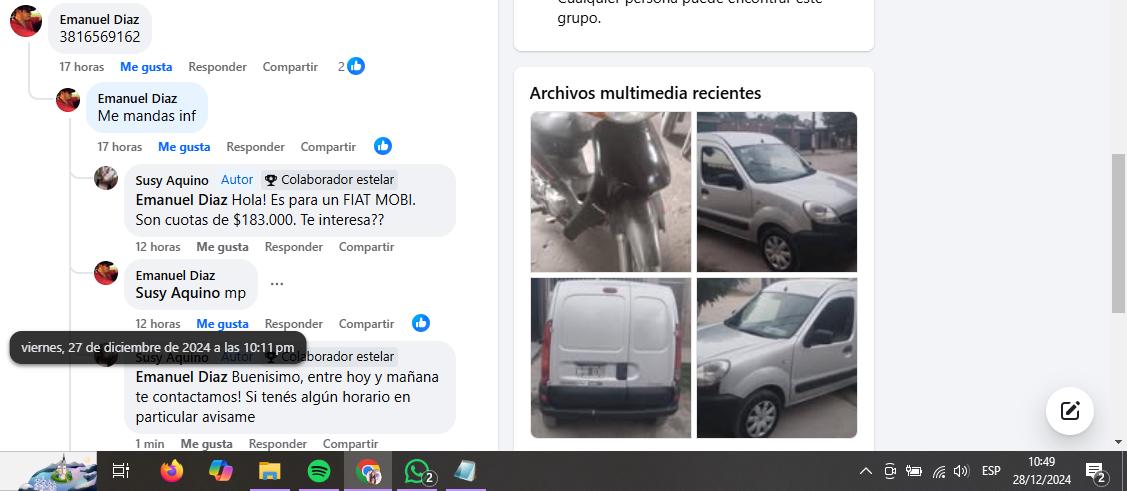
Task: Share Susy Aquino's FIAT MOBI comment
Action: (366, 247)
